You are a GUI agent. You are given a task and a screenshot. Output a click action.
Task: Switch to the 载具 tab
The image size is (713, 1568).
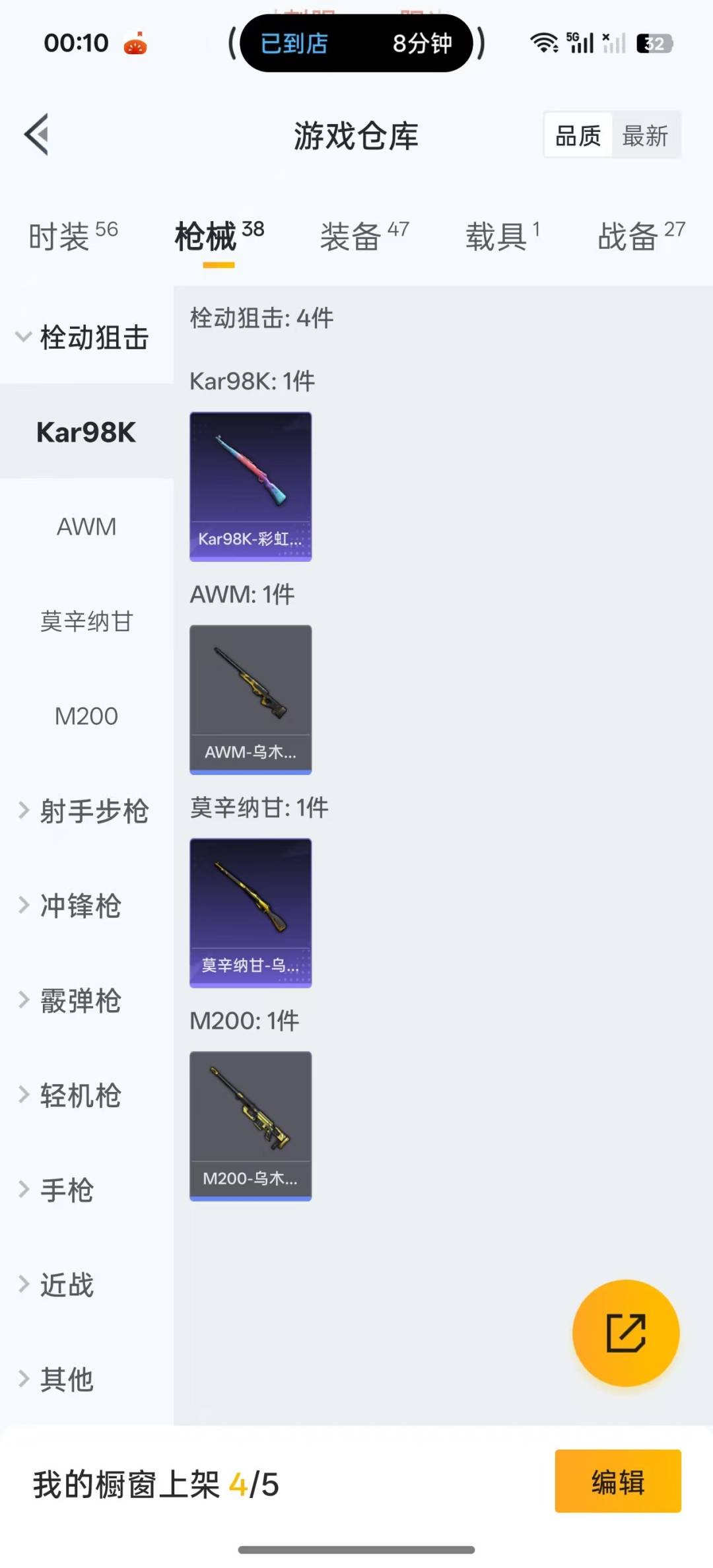click(x=502, y=236)
